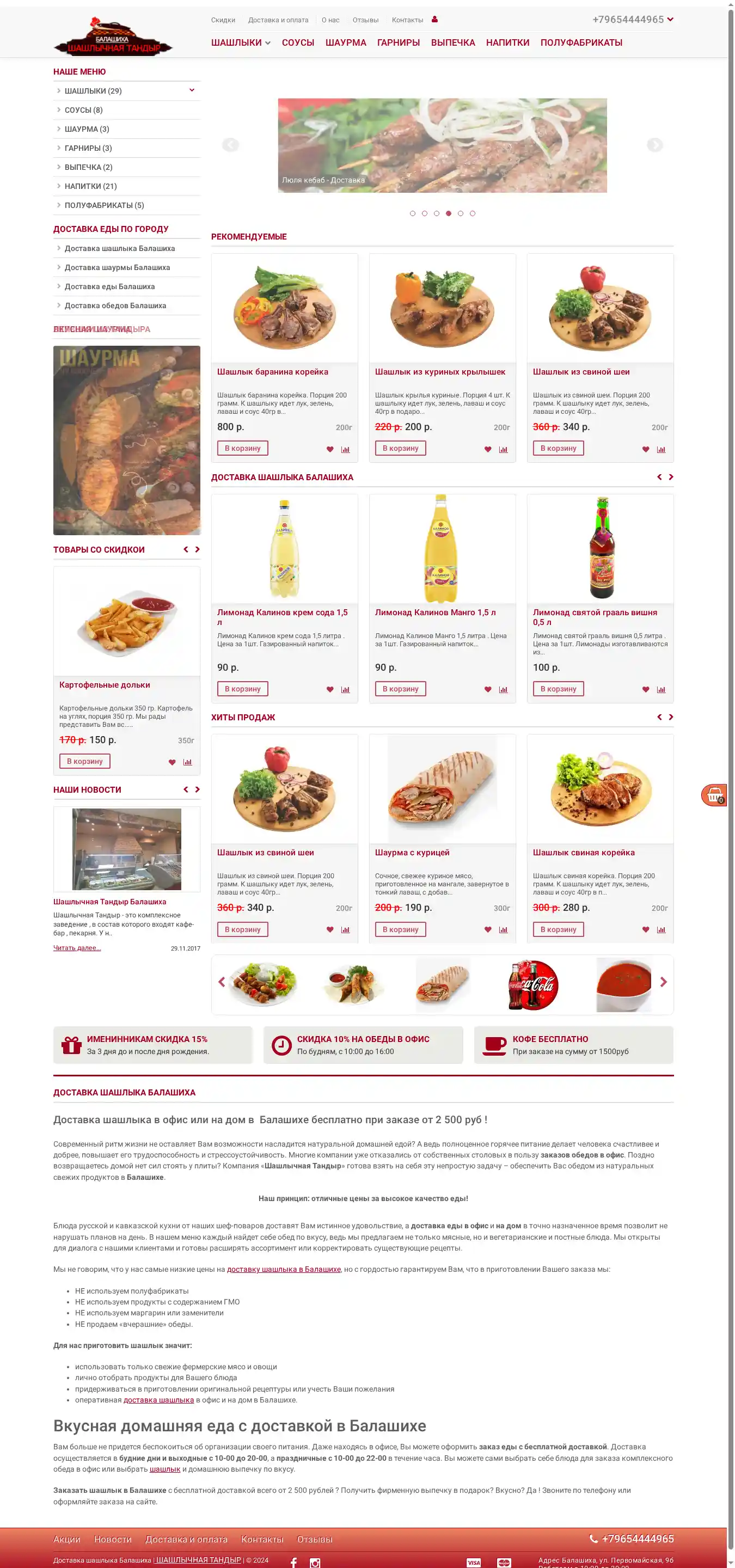Open the floating shopping cart
The image size is (735, 1568).
pyautogui.click(x=714, y=795)
